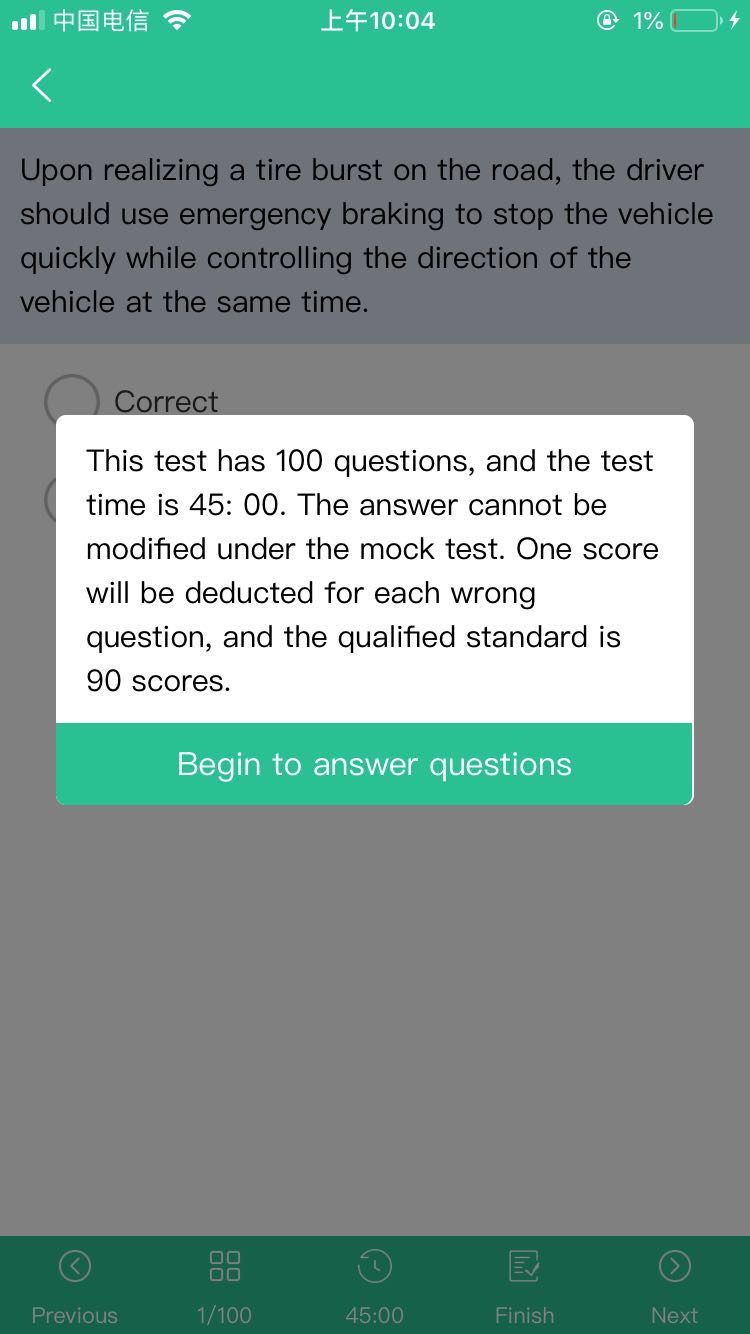Image resolution: width=750 pixels, height=1334 pixels.
Task: Go to the Previous question
Action: [75, 1284]
